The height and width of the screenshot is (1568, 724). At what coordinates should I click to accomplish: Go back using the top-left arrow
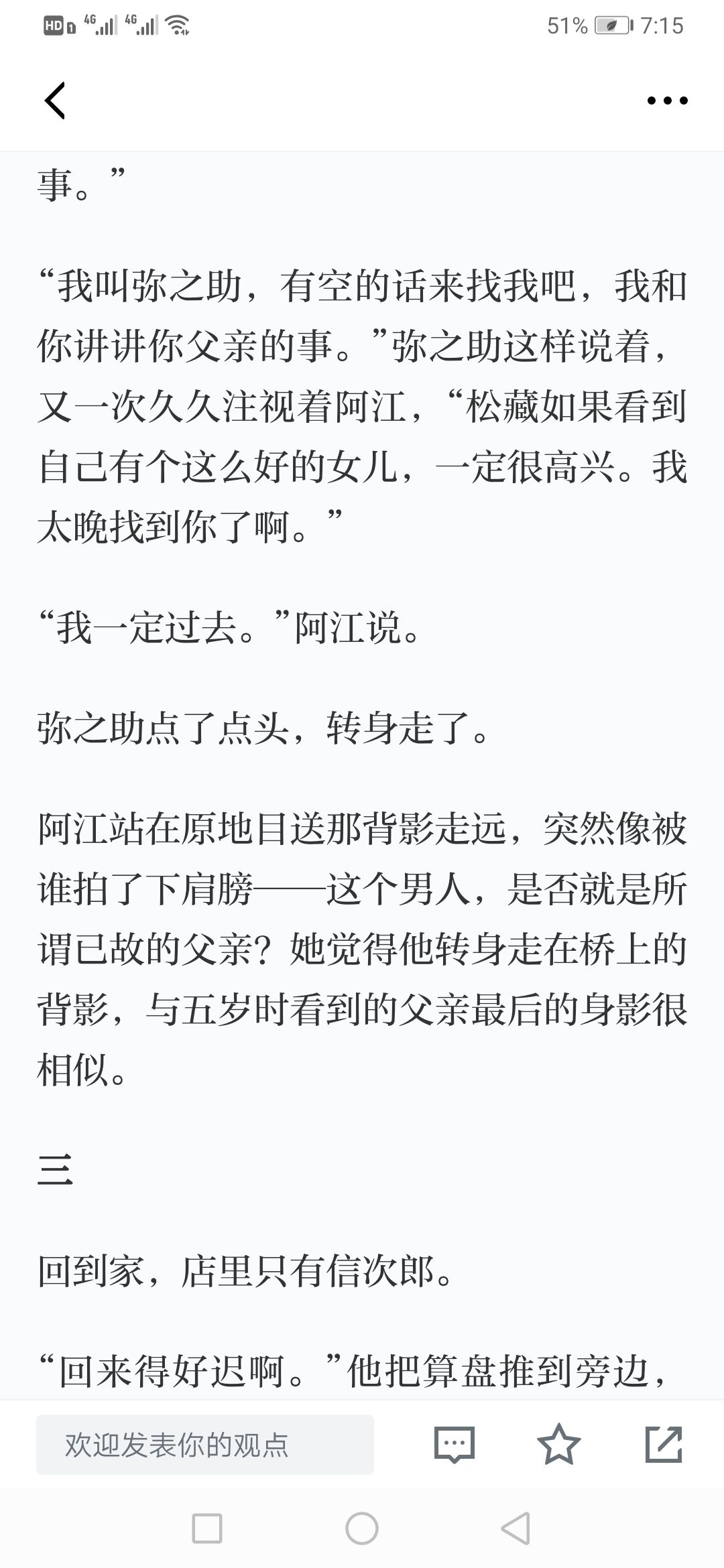55,101
